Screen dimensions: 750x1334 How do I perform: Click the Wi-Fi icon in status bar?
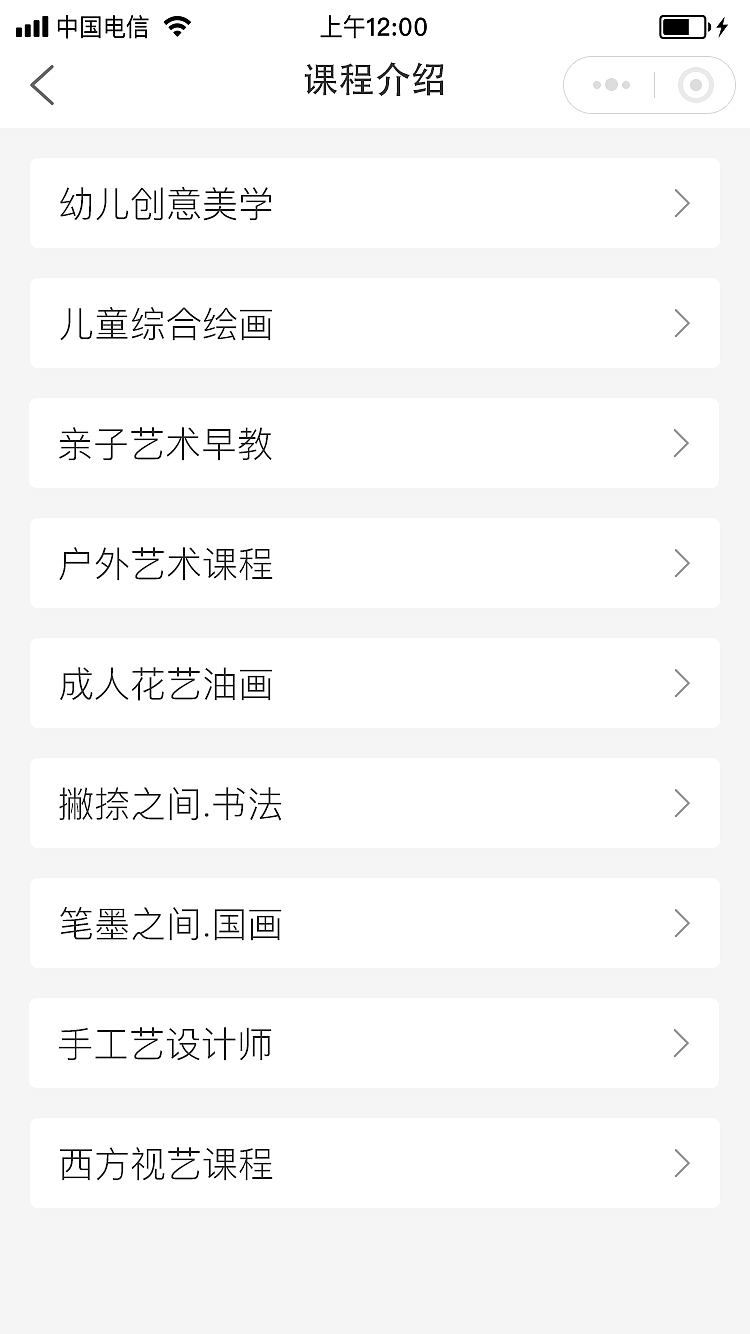point(175,26)
